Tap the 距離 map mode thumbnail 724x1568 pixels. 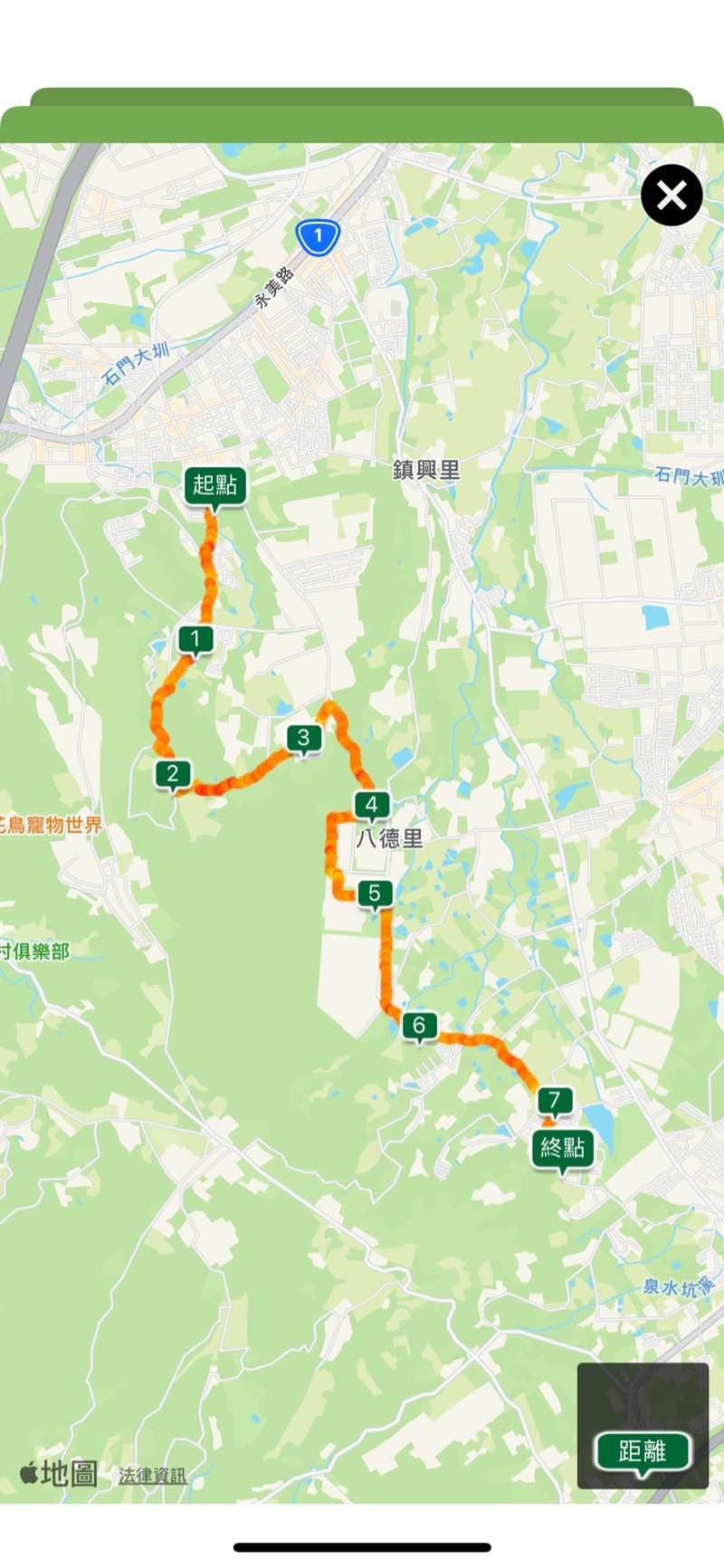coord(643,1425)
